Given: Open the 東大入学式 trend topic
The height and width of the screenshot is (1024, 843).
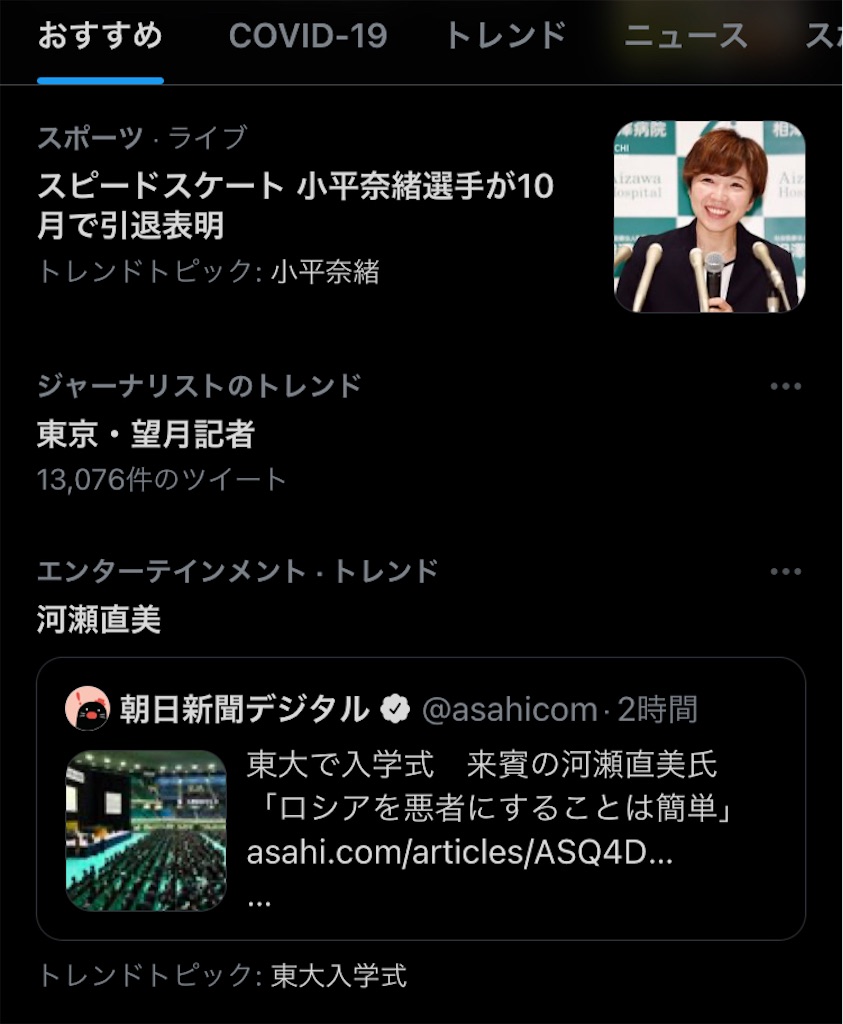Looking at the screenshot, I should 338,976.
